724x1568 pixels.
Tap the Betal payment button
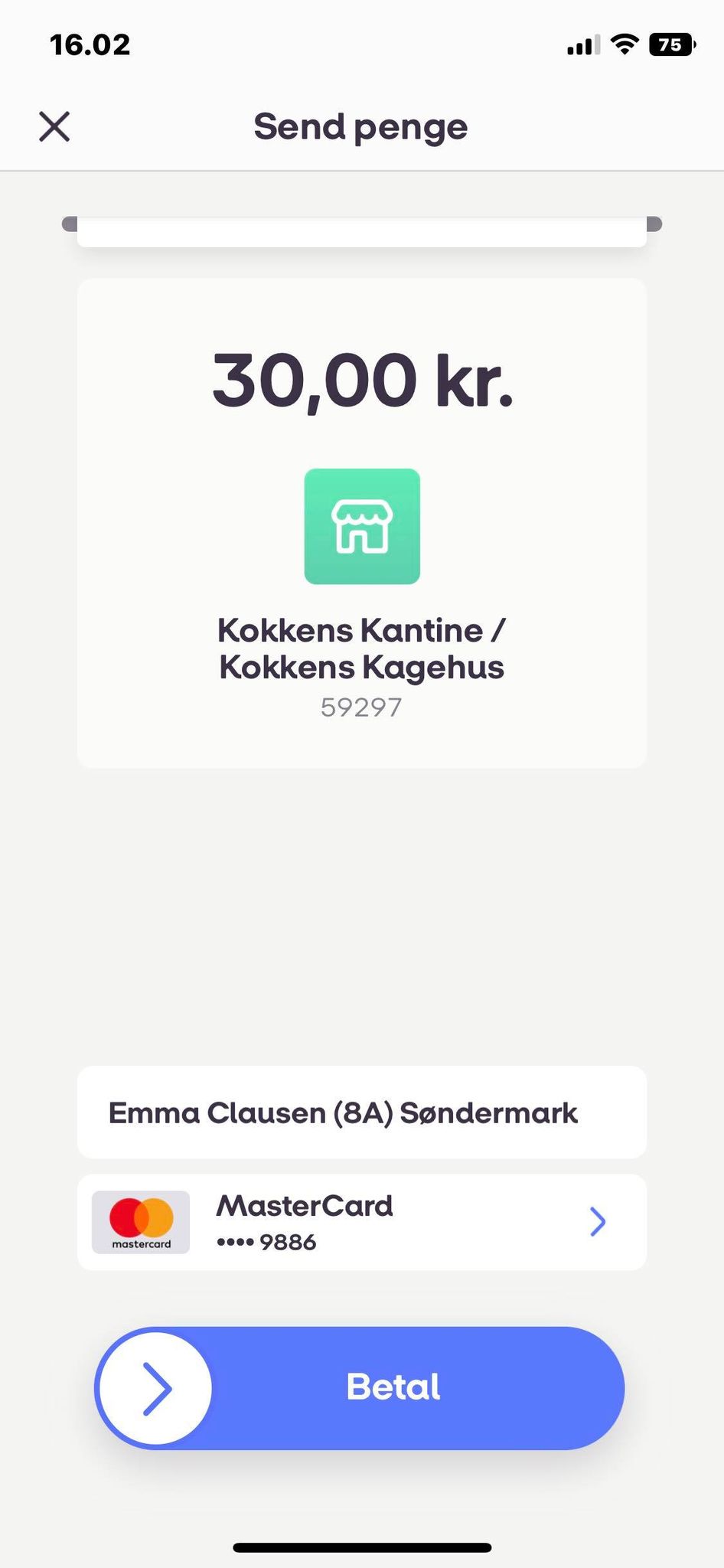click(360, 1387)
